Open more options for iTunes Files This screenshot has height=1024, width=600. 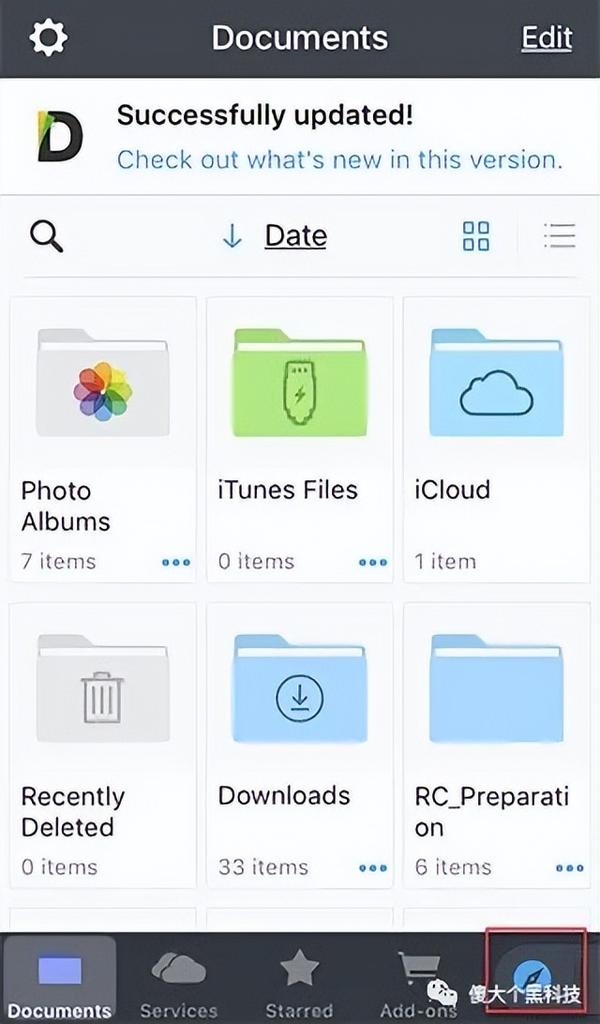(x=373, y=562)
